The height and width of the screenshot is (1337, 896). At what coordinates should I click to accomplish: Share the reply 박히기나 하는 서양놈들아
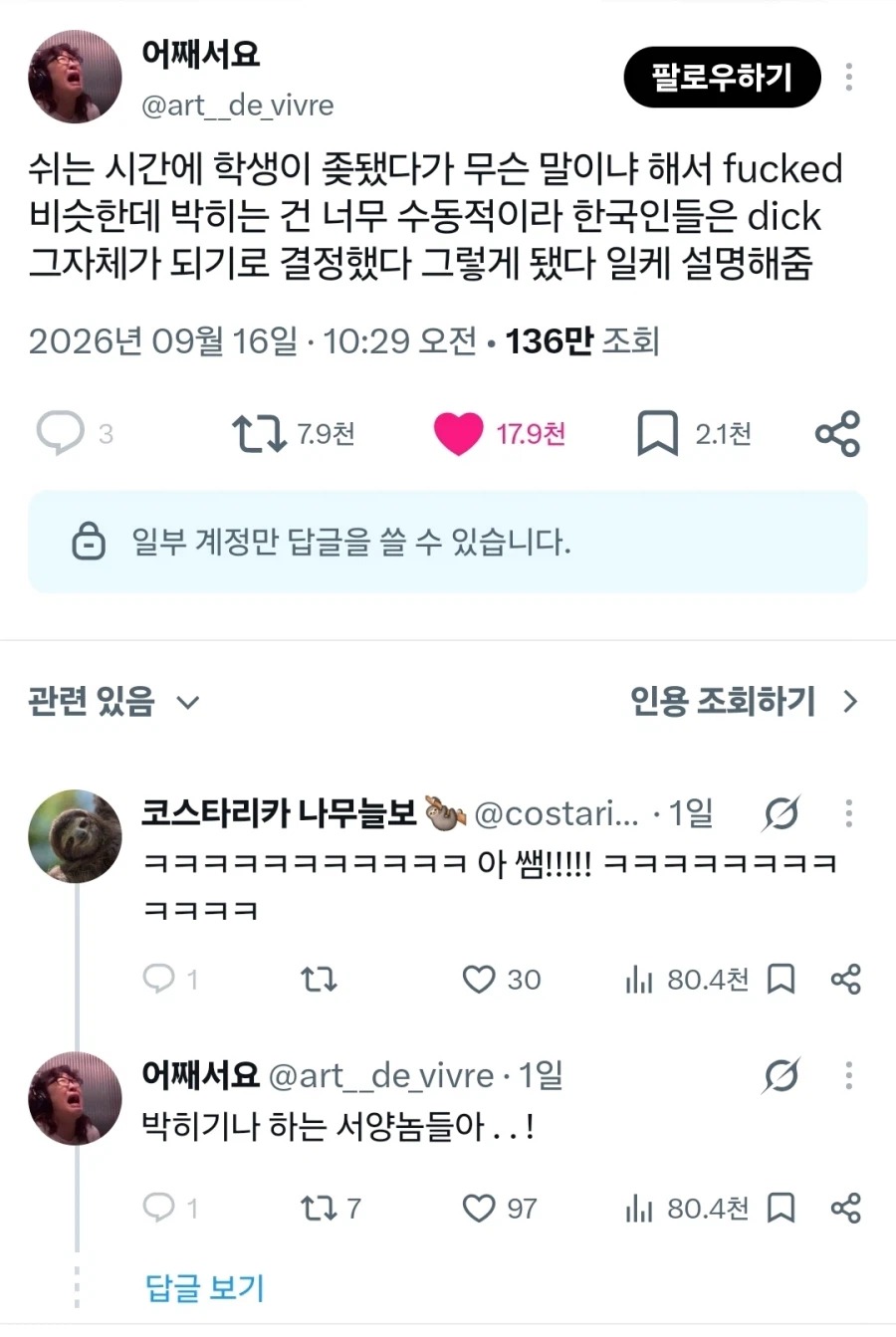(x=845, y=1209)
